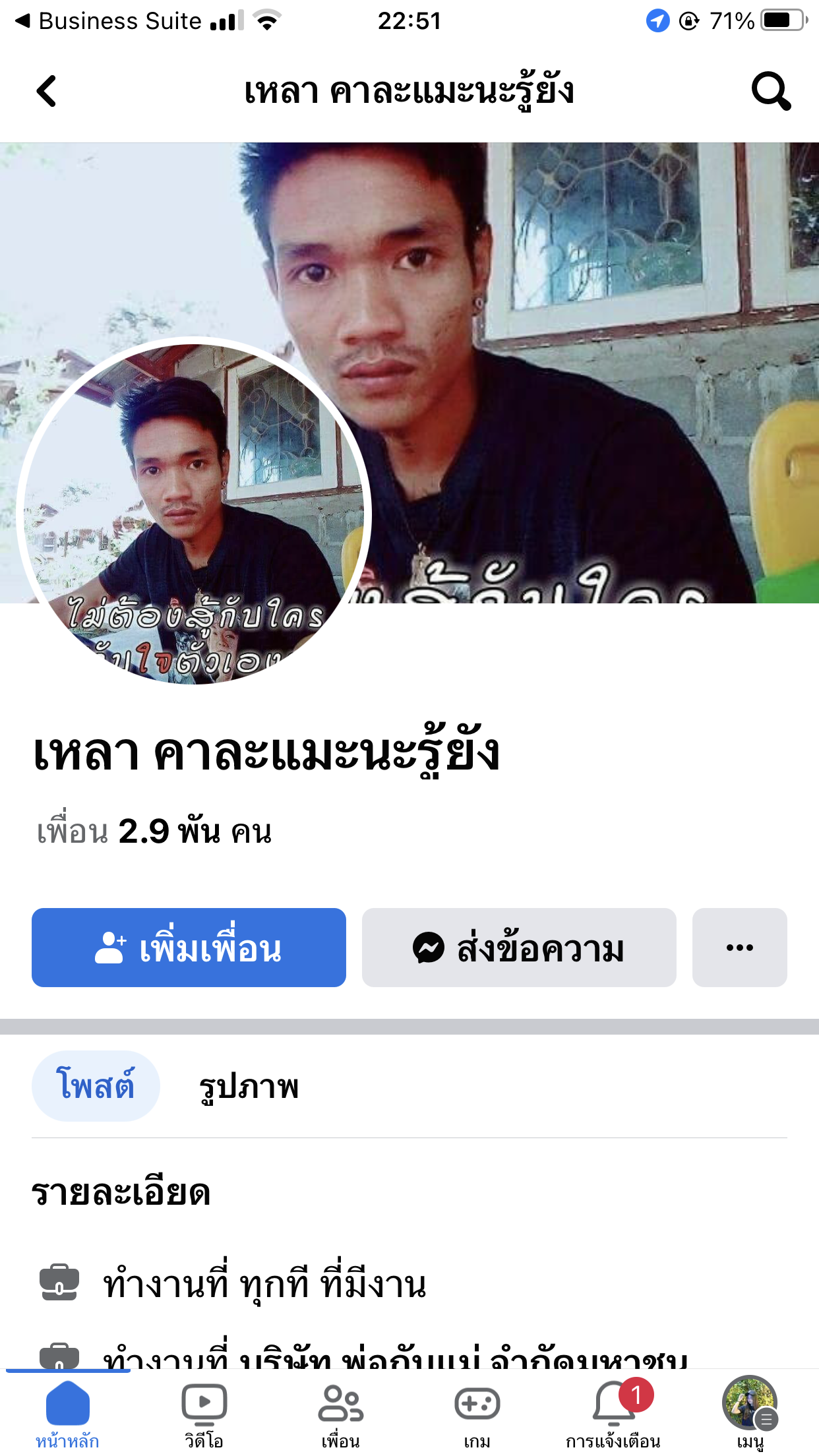Open search on this profile
Viewport: 819px width, 1456px height.
[x=770, y=91]
